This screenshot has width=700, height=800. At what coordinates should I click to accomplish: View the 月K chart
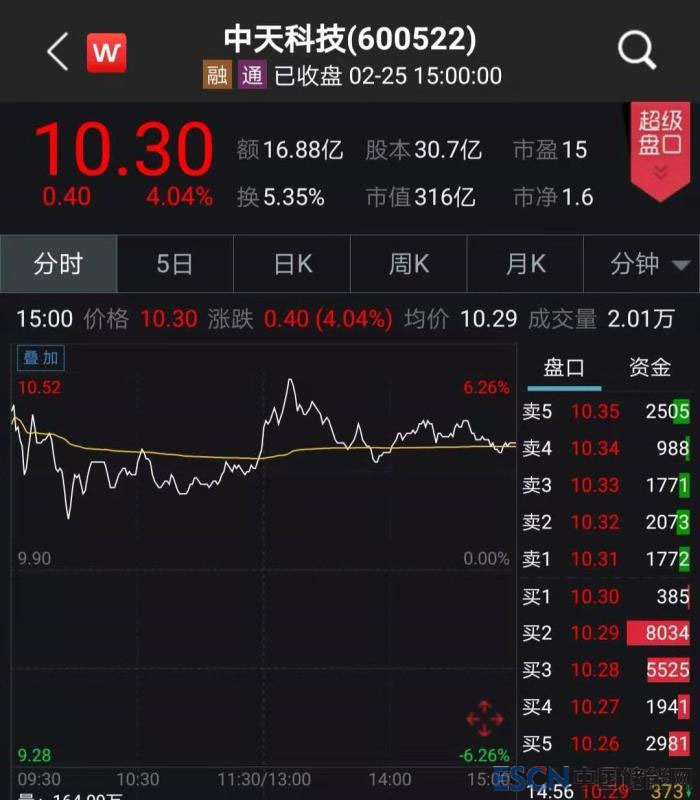(526, 264)
